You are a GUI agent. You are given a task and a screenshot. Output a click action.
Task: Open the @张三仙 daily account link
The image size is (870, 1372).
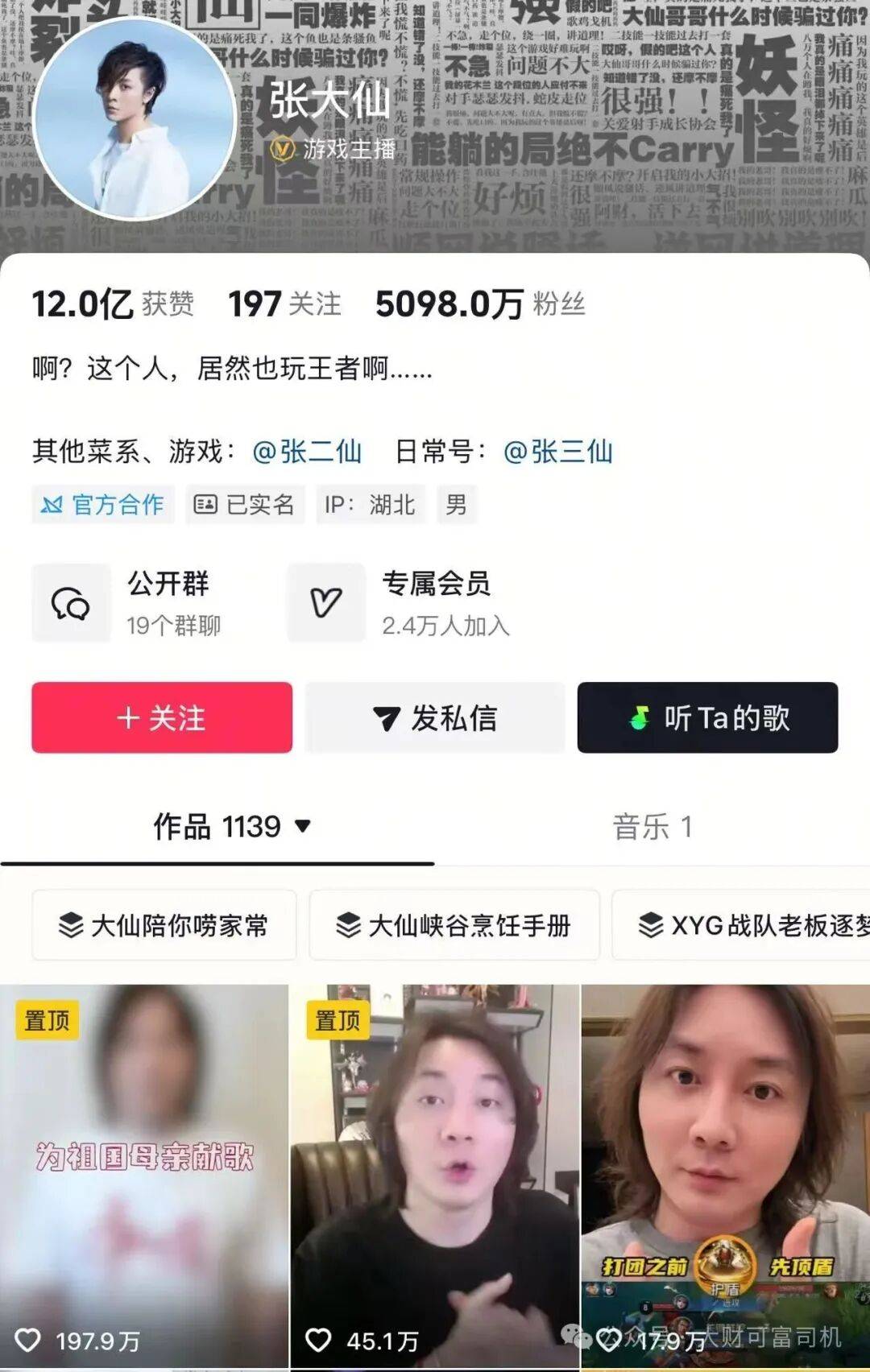(x=558, y=452)
